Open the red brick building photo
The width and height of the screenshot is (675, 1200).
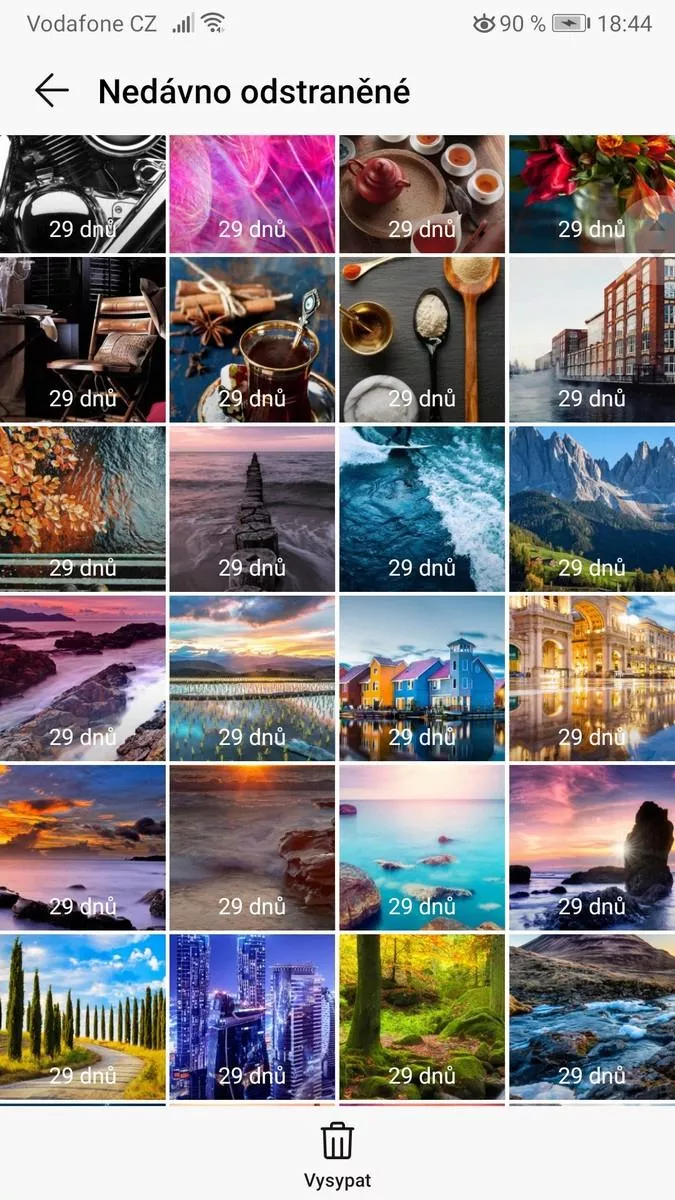(592, 340)
